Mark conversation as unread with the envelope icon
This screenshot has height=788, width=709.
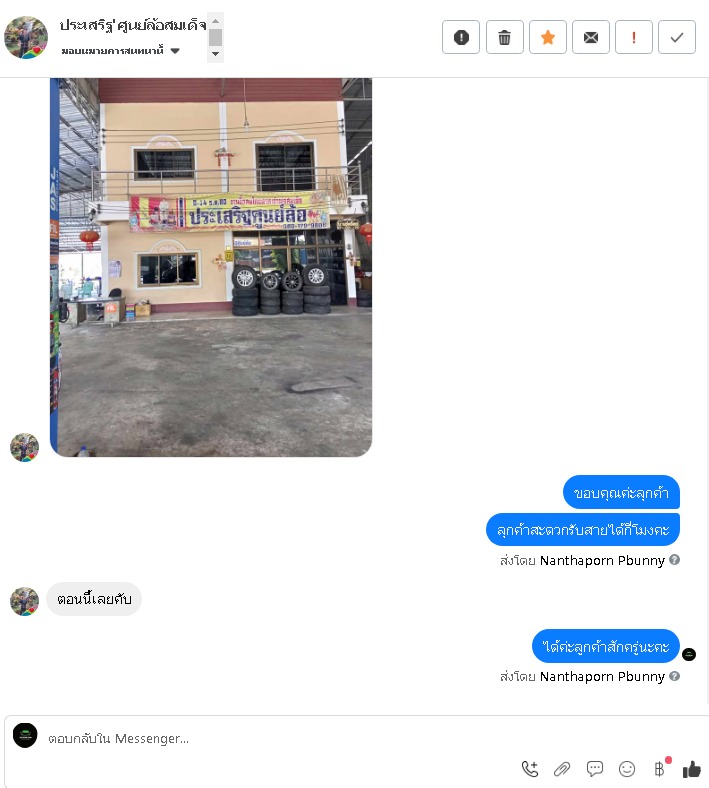pyautogui.click(x=591, y=37)
